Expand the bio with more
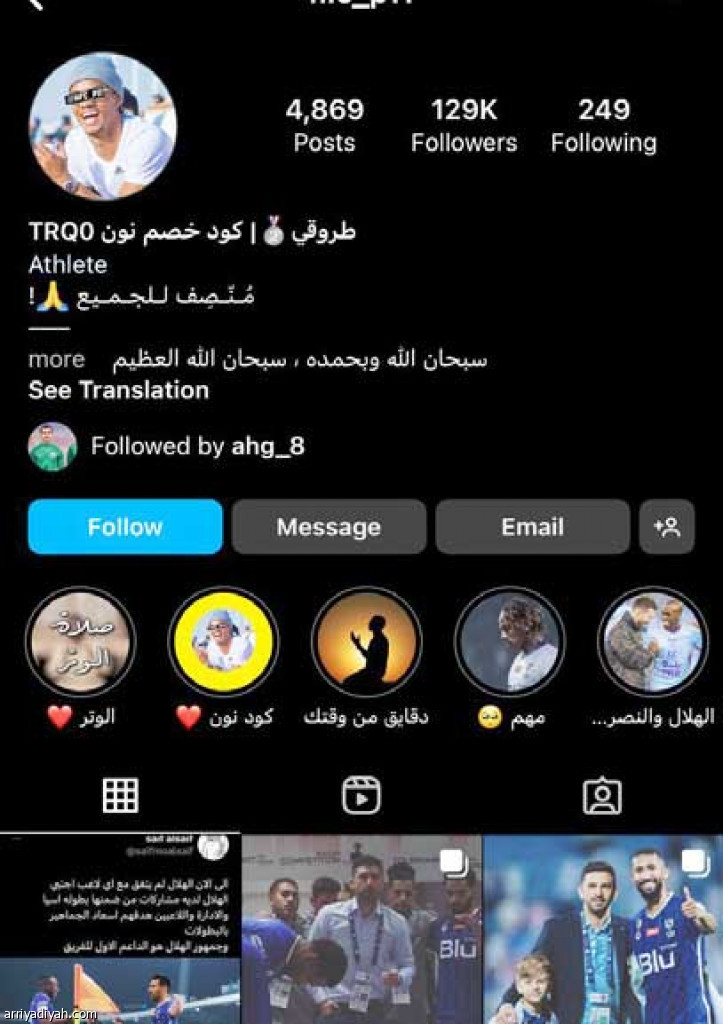 pos(56,359)
